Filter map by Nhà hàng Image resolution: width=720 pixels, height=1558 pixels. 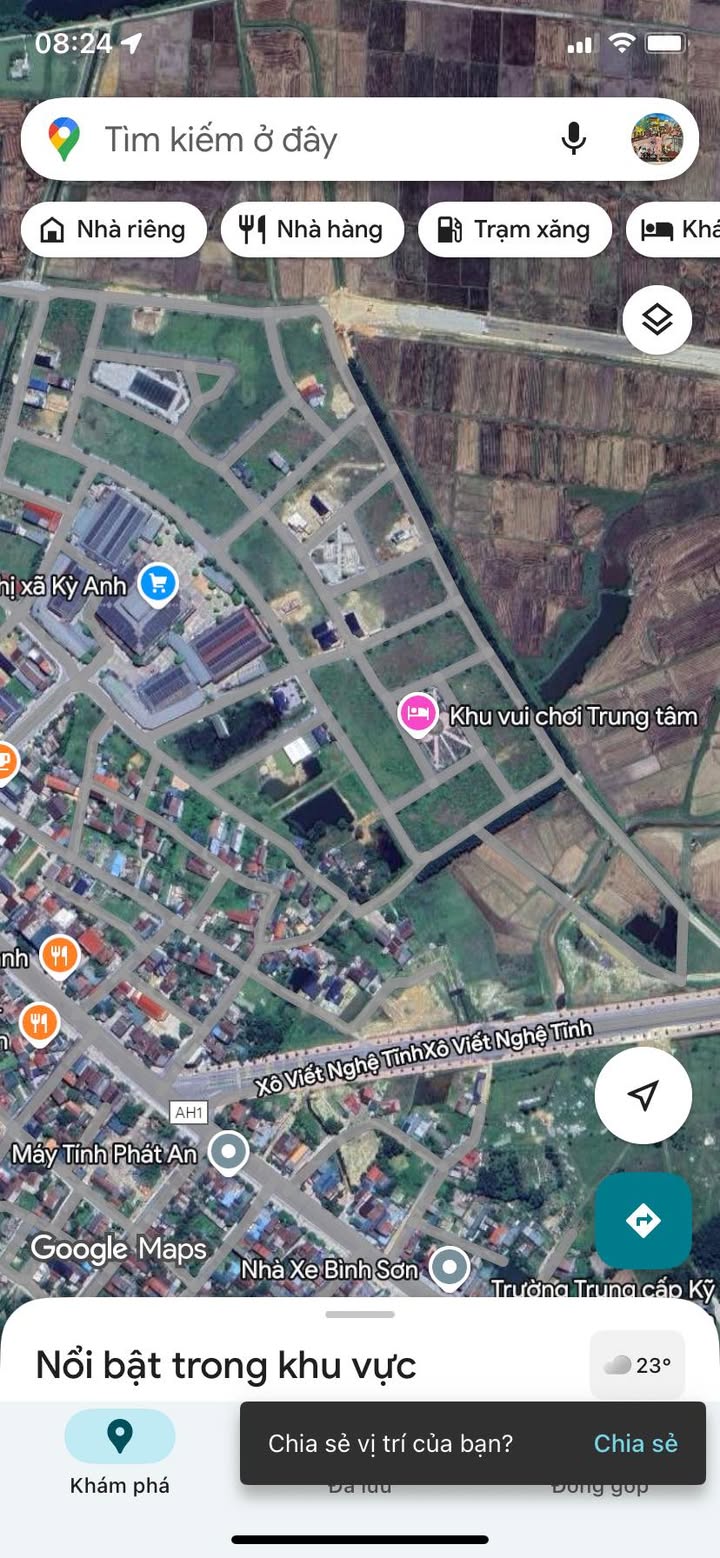point(312,230)
